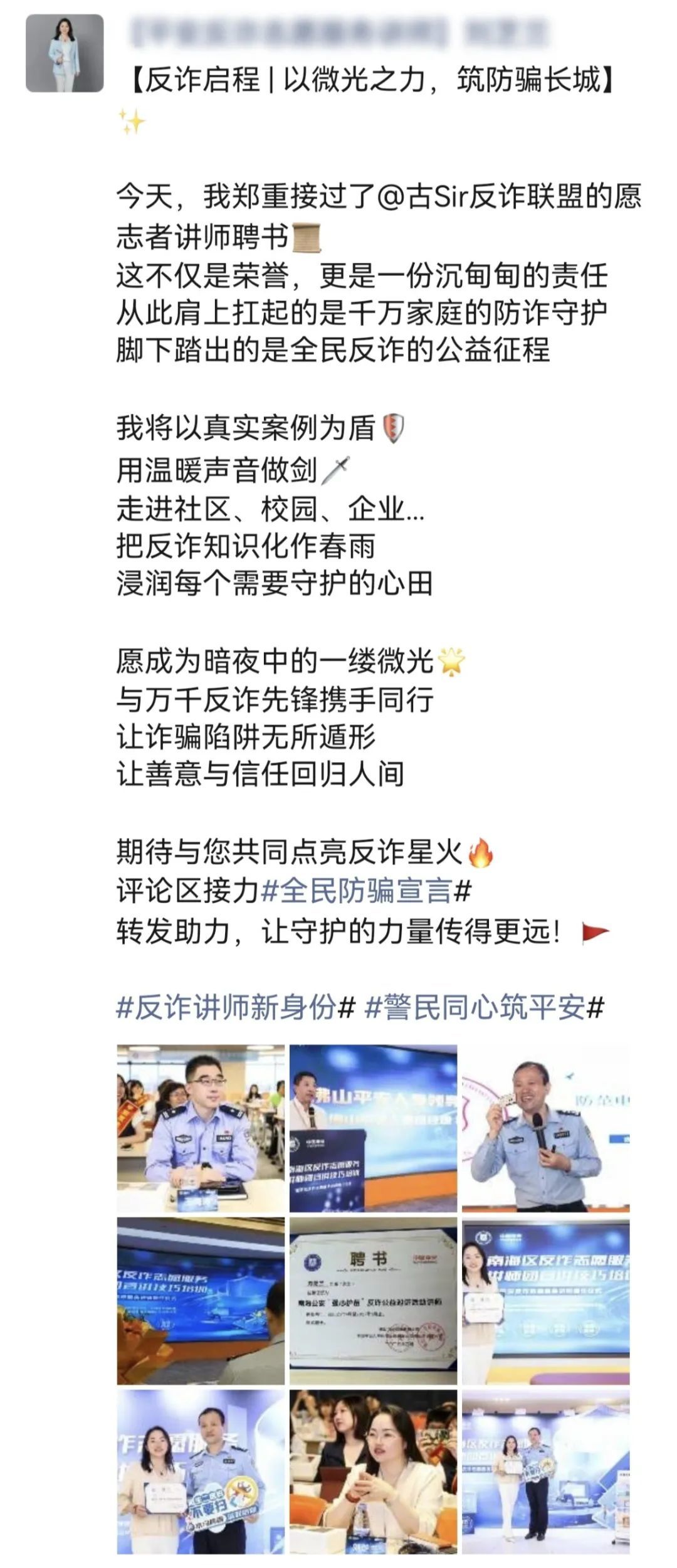View close-up of woman and officer with signs
This screenshot has height=1568, width=677.
[201, 1474]
